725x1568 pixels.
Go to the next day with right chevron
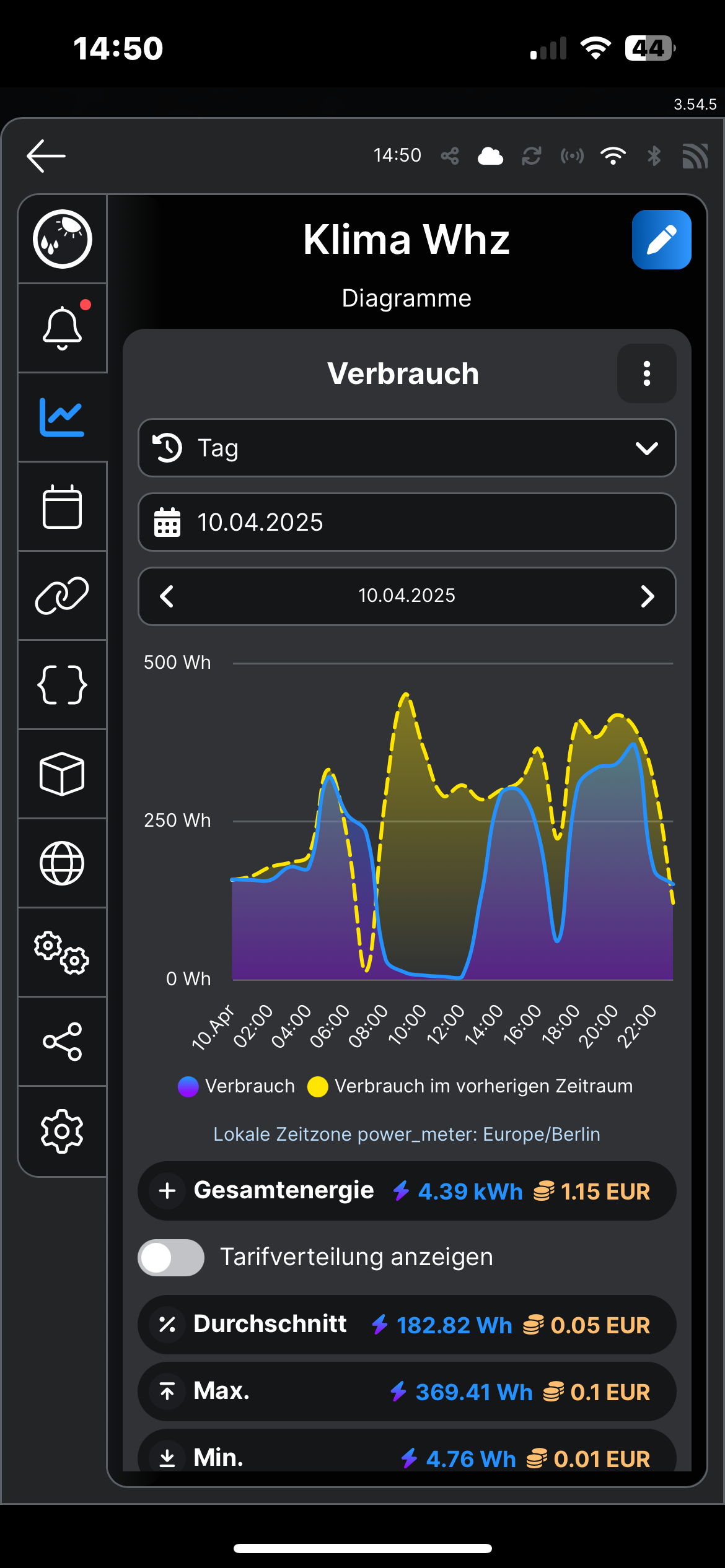[647, 596]
